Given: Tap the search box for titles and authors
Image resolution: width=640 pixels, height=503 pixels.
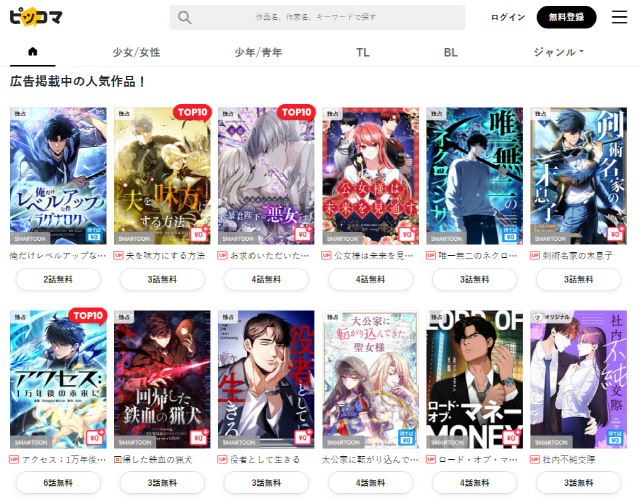Looking at the screenshot, I should click(317, 17).
